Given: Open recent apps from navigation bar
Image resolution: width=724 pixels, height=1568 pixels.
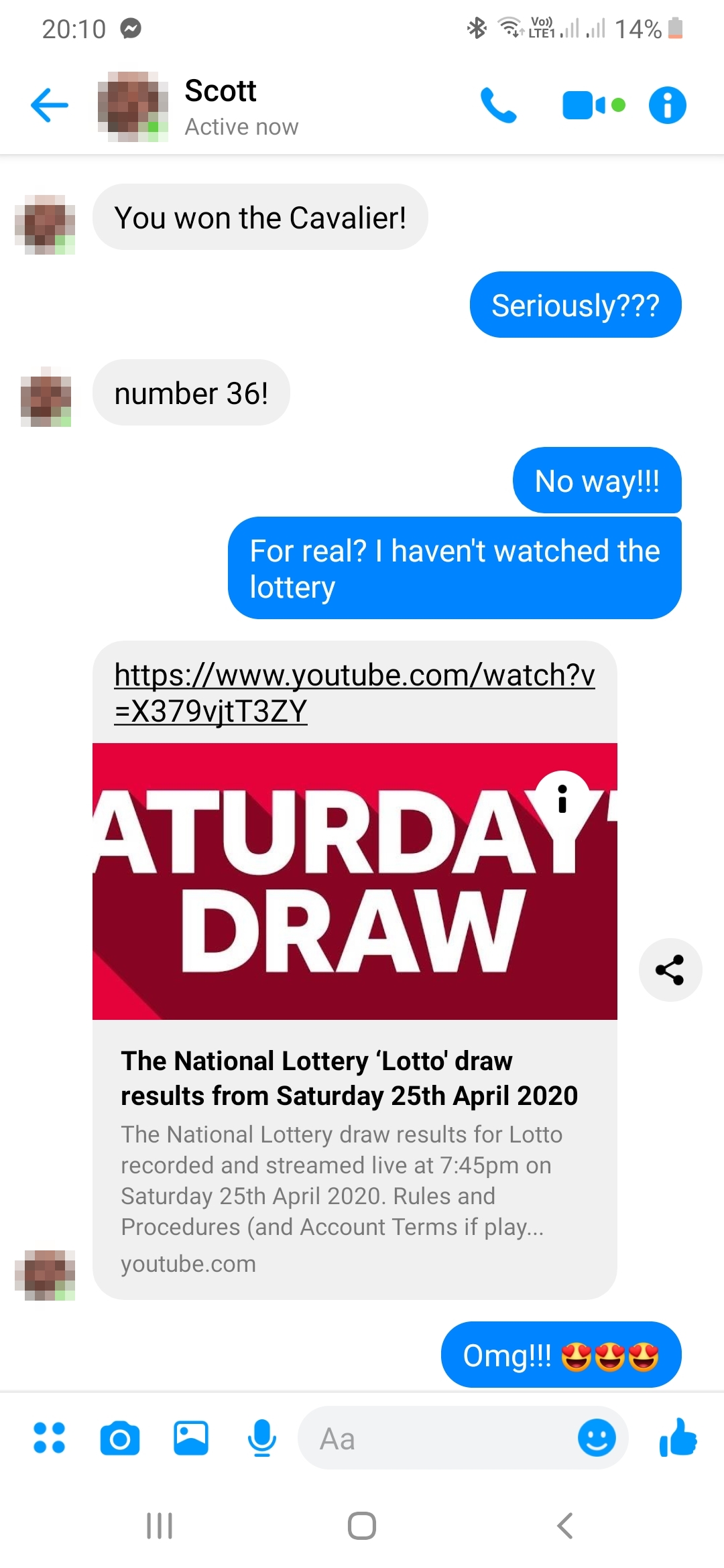Looking at the screenshot, I should (160, 1526).
